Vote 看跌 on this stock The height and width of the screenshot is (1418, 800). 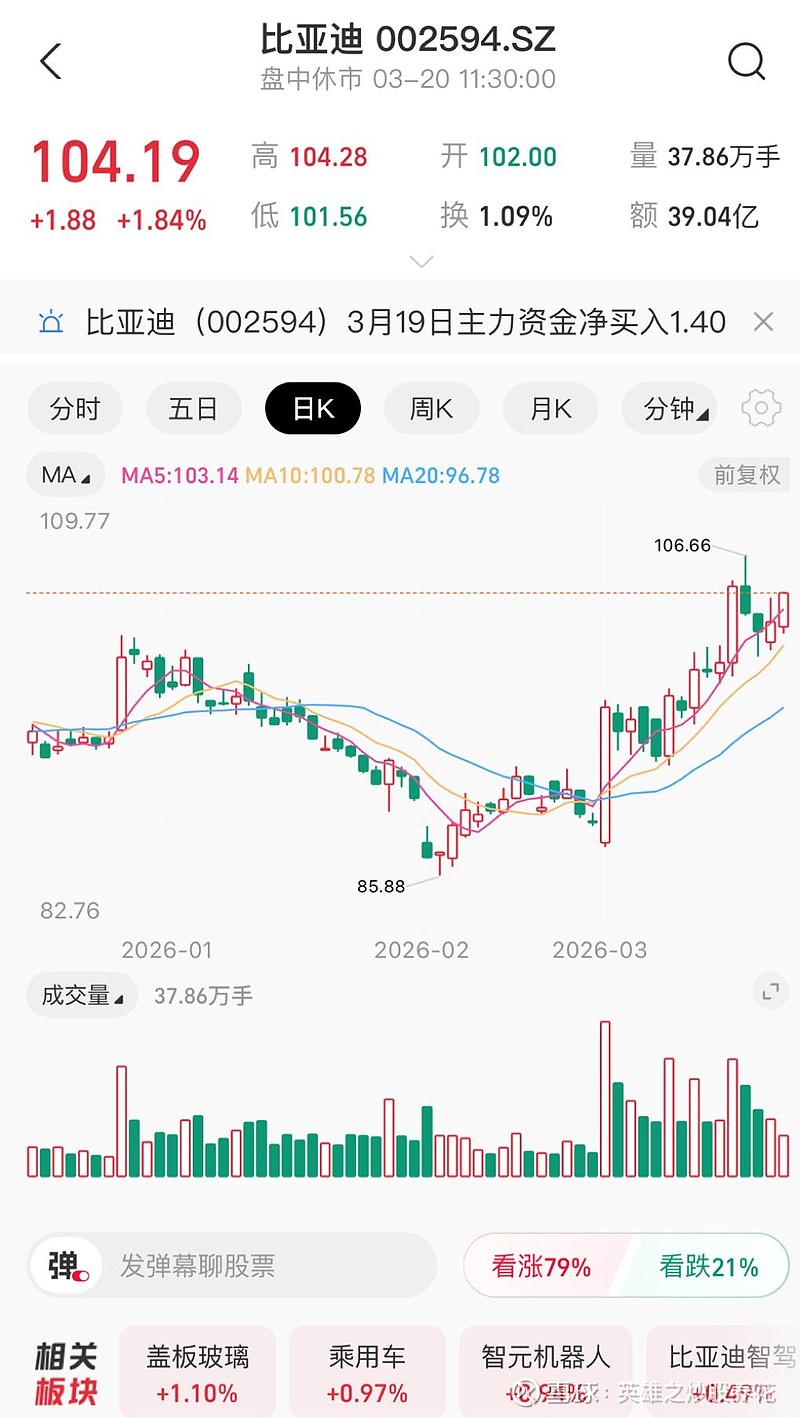point(708,1267)
